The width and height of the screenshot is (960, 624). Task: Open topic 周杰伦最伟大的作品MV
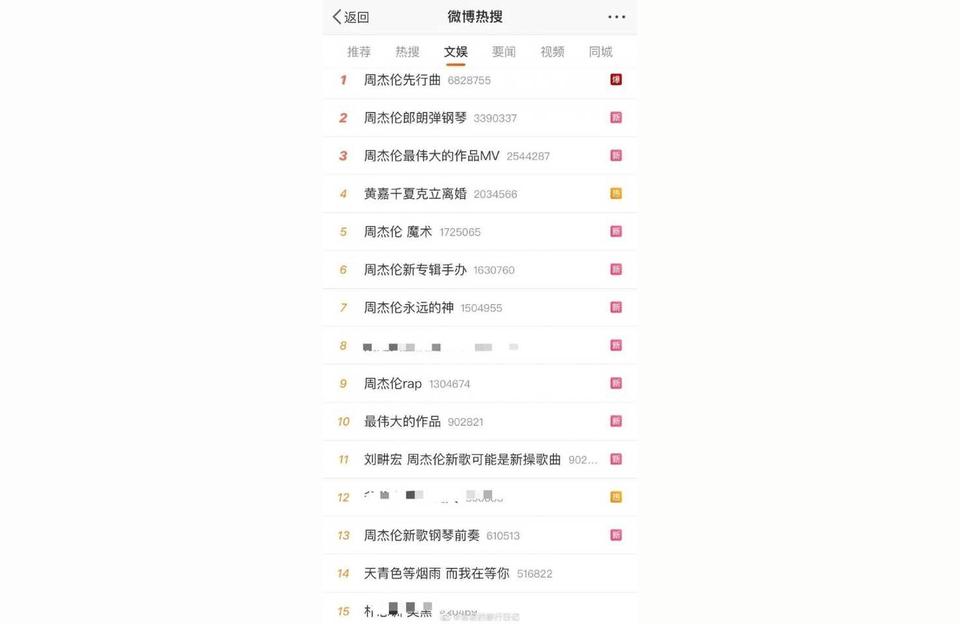[431, 156]
